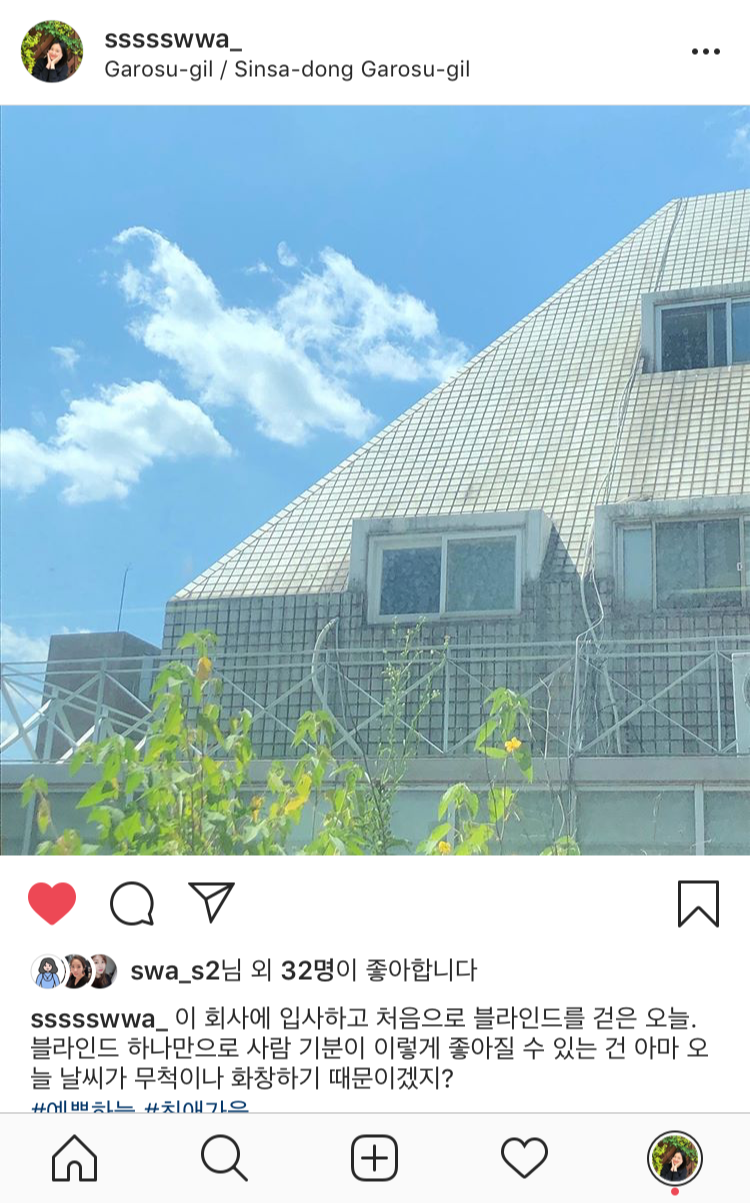This screenshot has width=750, height=1203.
Task: Go to the Home feed tab
Action: [x=75, y=1158]
